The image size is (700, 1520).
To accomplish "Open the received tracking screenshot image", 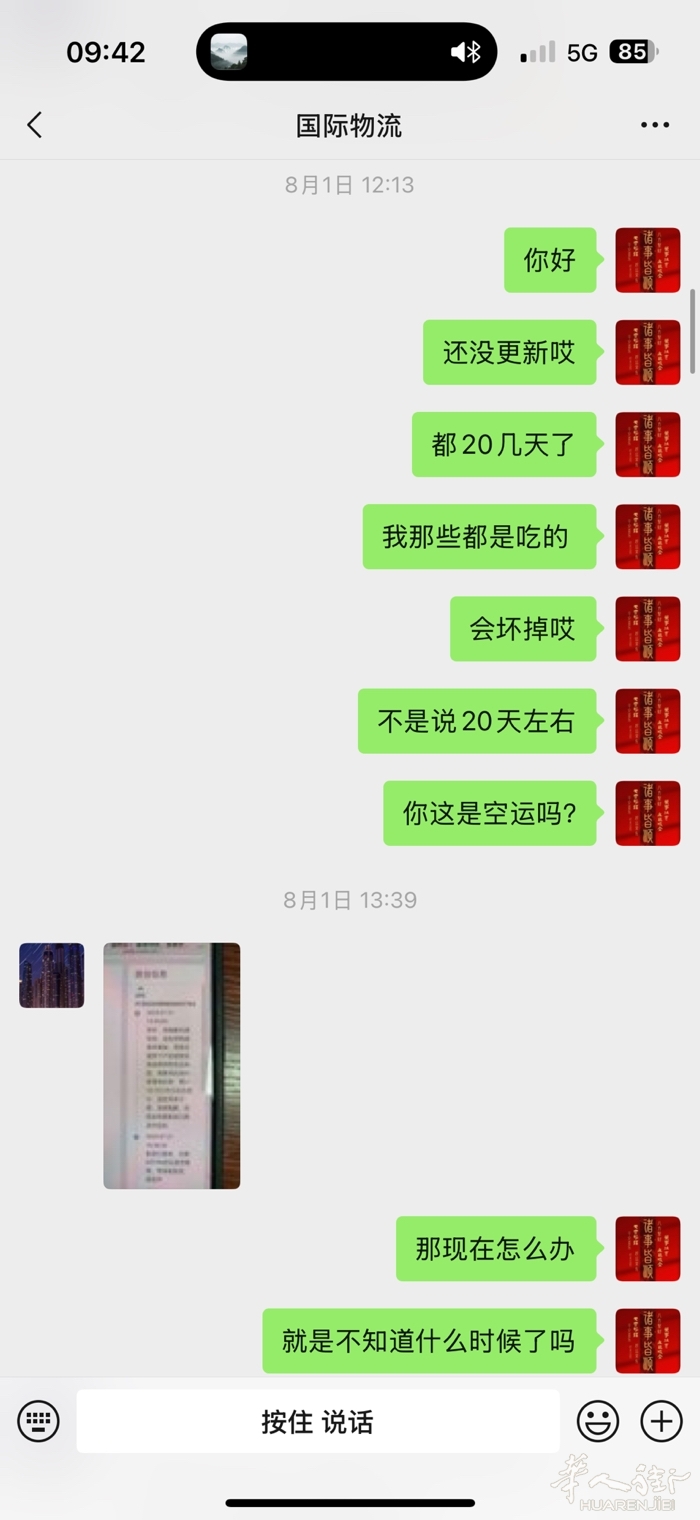I will [x=171, y=1065].
